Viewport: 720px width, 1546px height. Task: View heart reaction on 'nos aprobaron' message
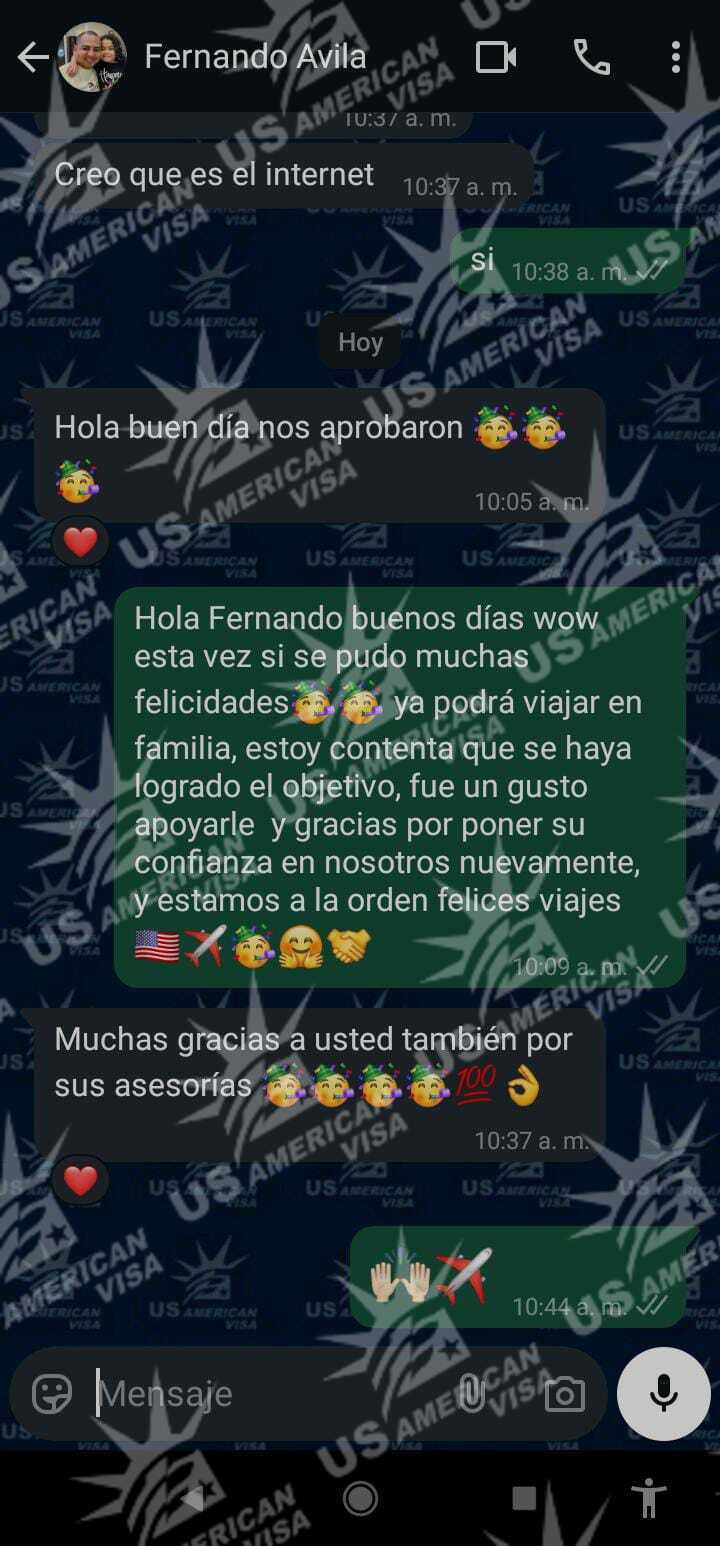coord(80,543)
